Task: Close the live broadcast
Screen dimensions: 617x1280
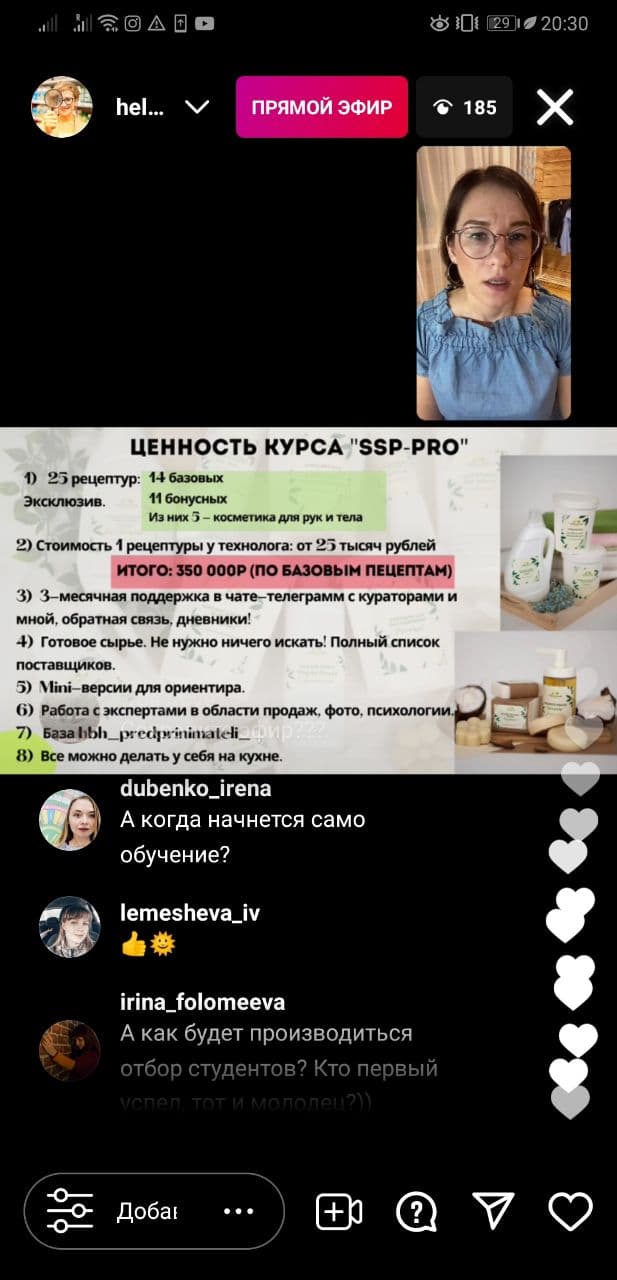Action: [x=555, y=107]
